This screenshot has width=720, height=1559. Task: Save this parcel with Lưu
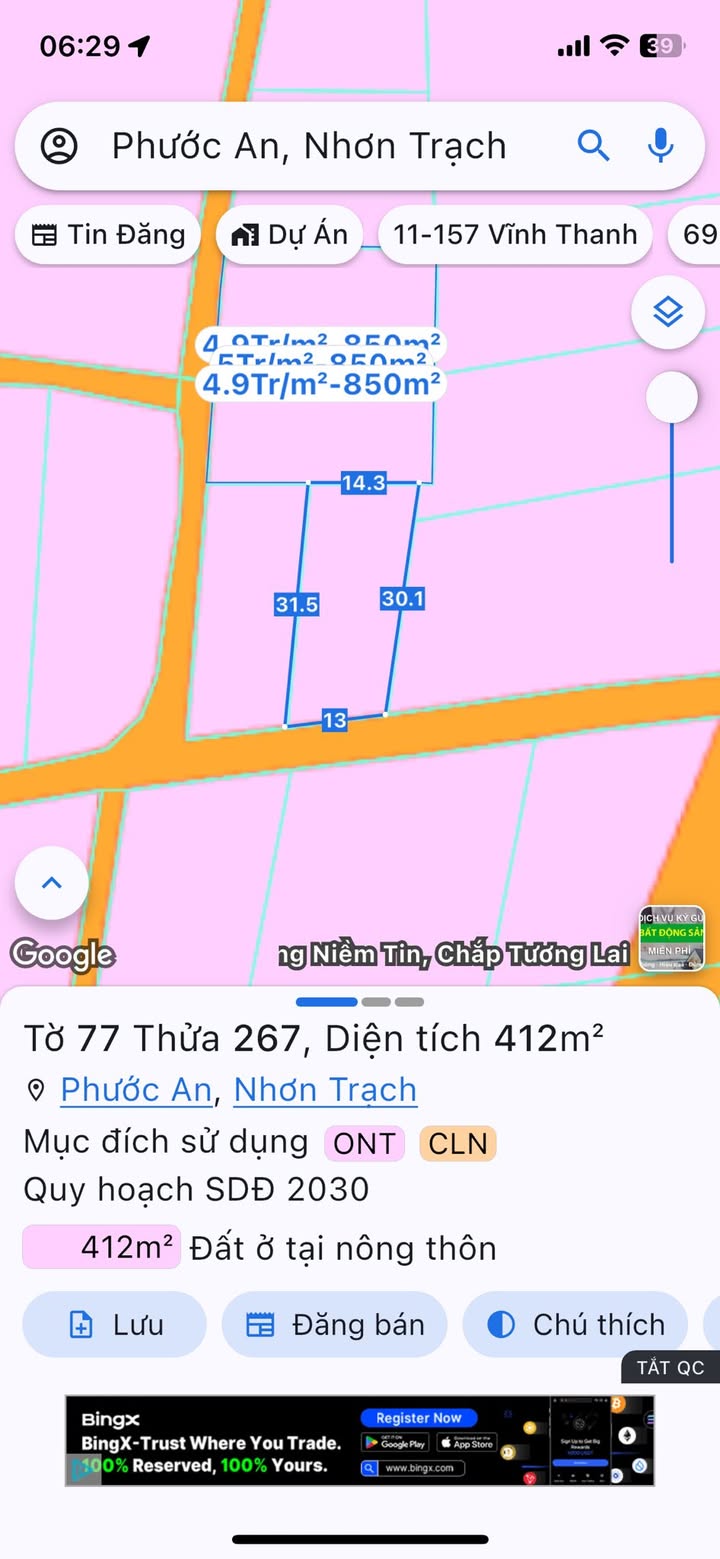[x=114, y=1324]
